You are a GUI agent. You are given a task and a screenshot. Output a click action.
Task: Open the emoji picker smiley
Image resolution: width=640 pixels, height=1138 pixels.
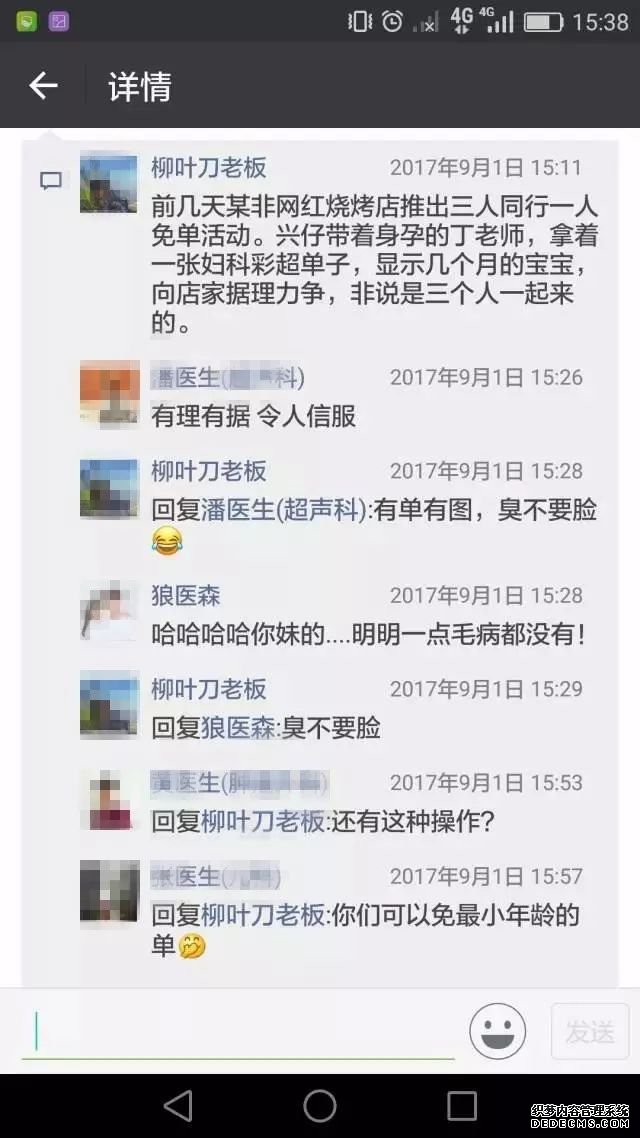[498, 1032]
